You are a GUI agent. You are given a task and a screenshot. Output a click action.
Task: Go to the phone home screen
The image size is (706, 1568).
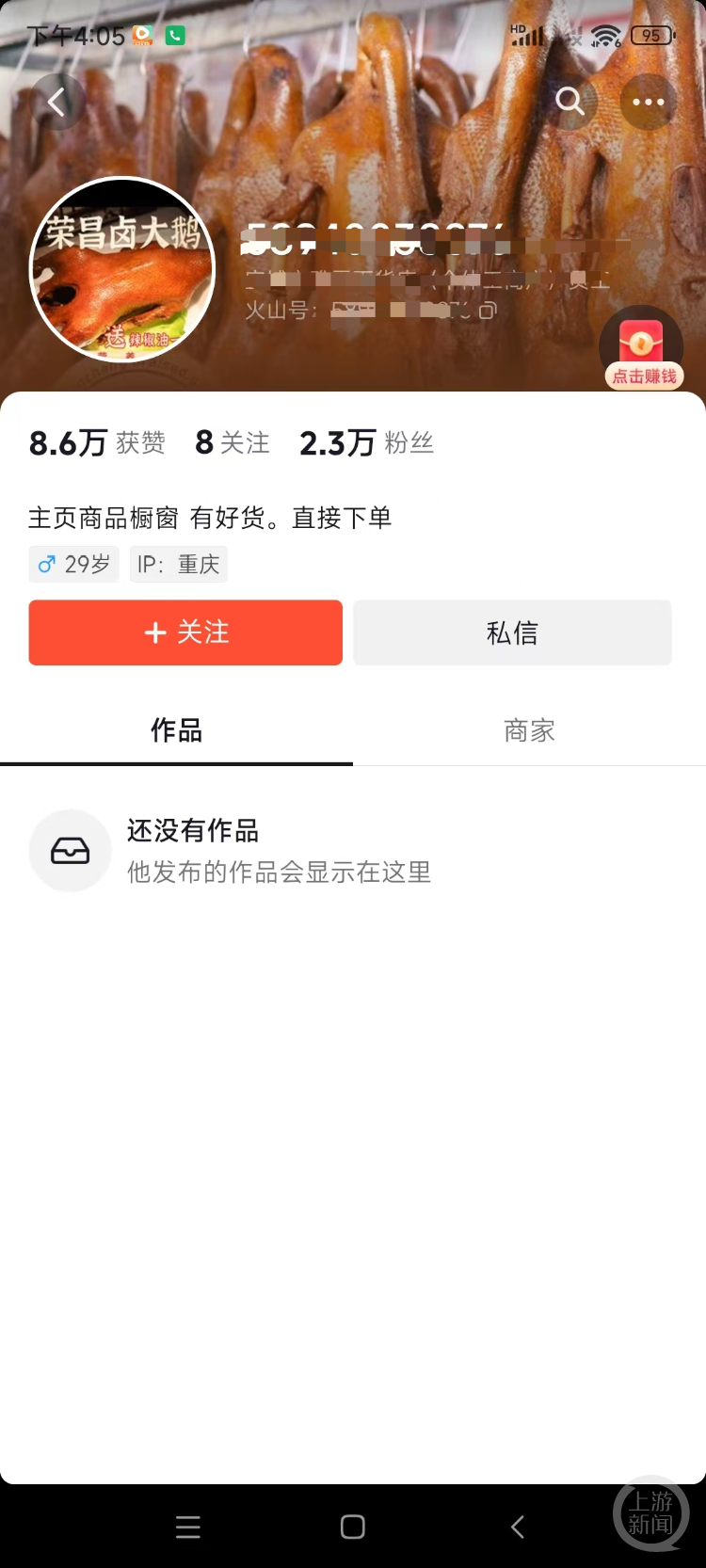click(353, 1527)
